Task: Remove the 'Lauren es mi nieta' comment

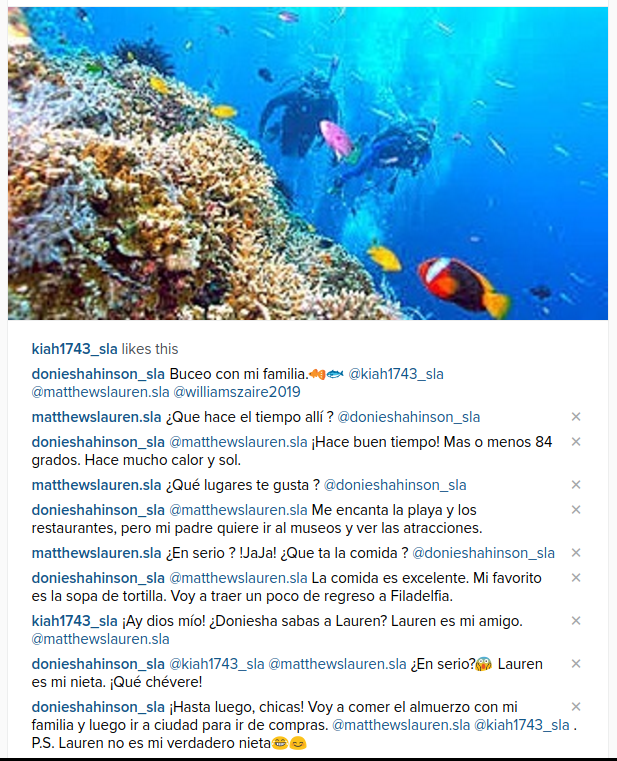Action: click(576, 664)
